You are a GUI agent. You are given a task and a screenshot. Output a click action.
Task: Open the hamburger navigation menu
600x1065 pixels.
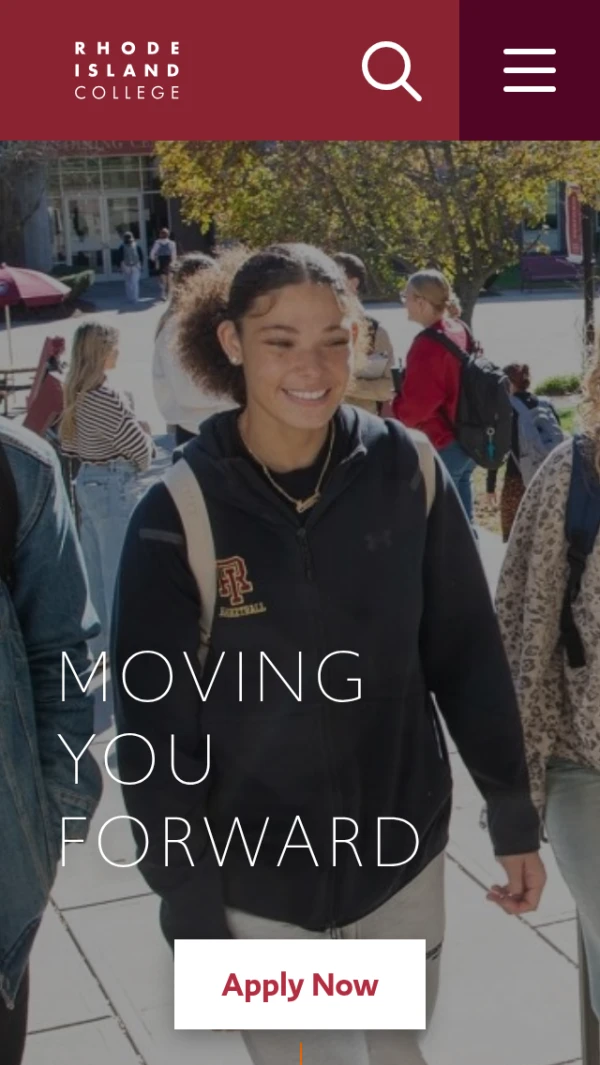pos(529,70)
